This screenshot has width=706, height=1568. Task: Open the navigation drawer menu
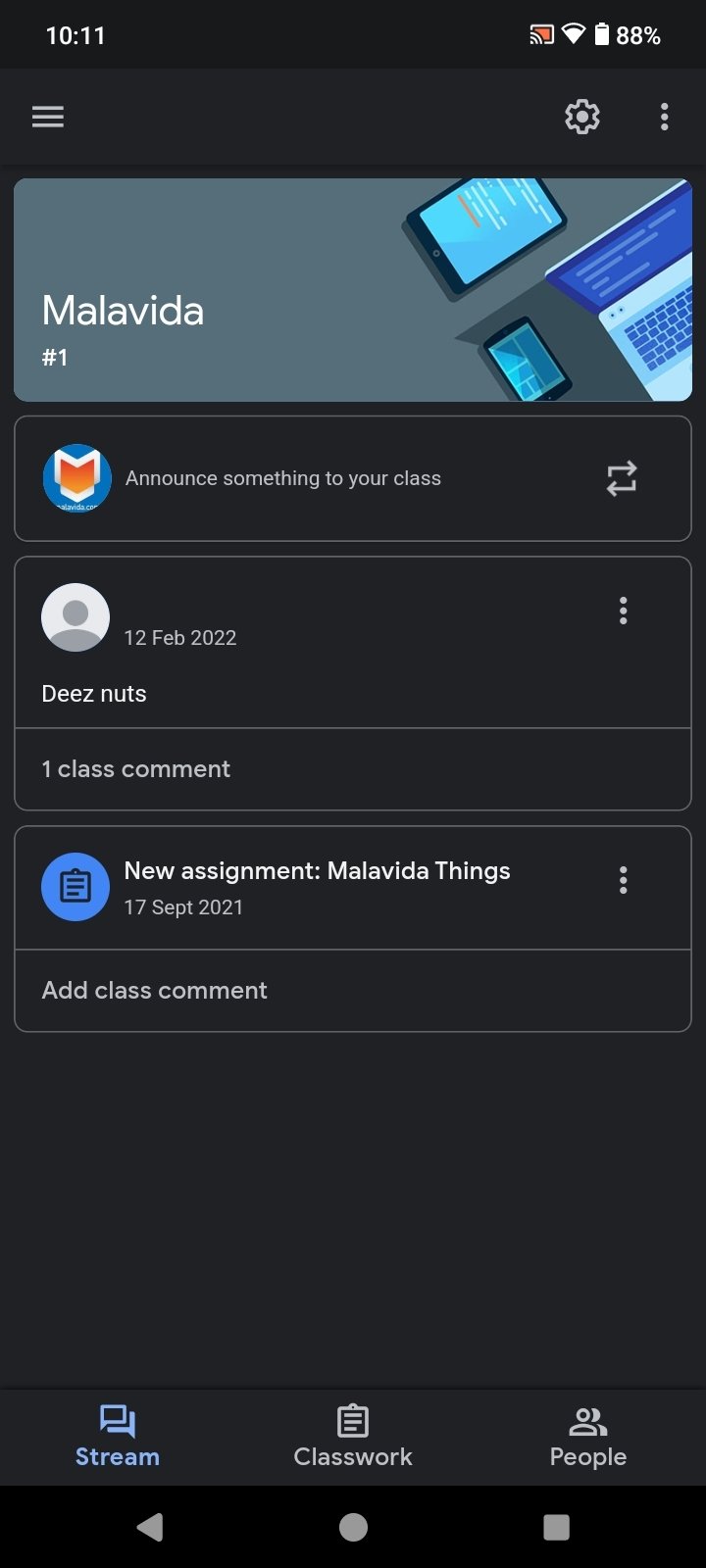48,118
